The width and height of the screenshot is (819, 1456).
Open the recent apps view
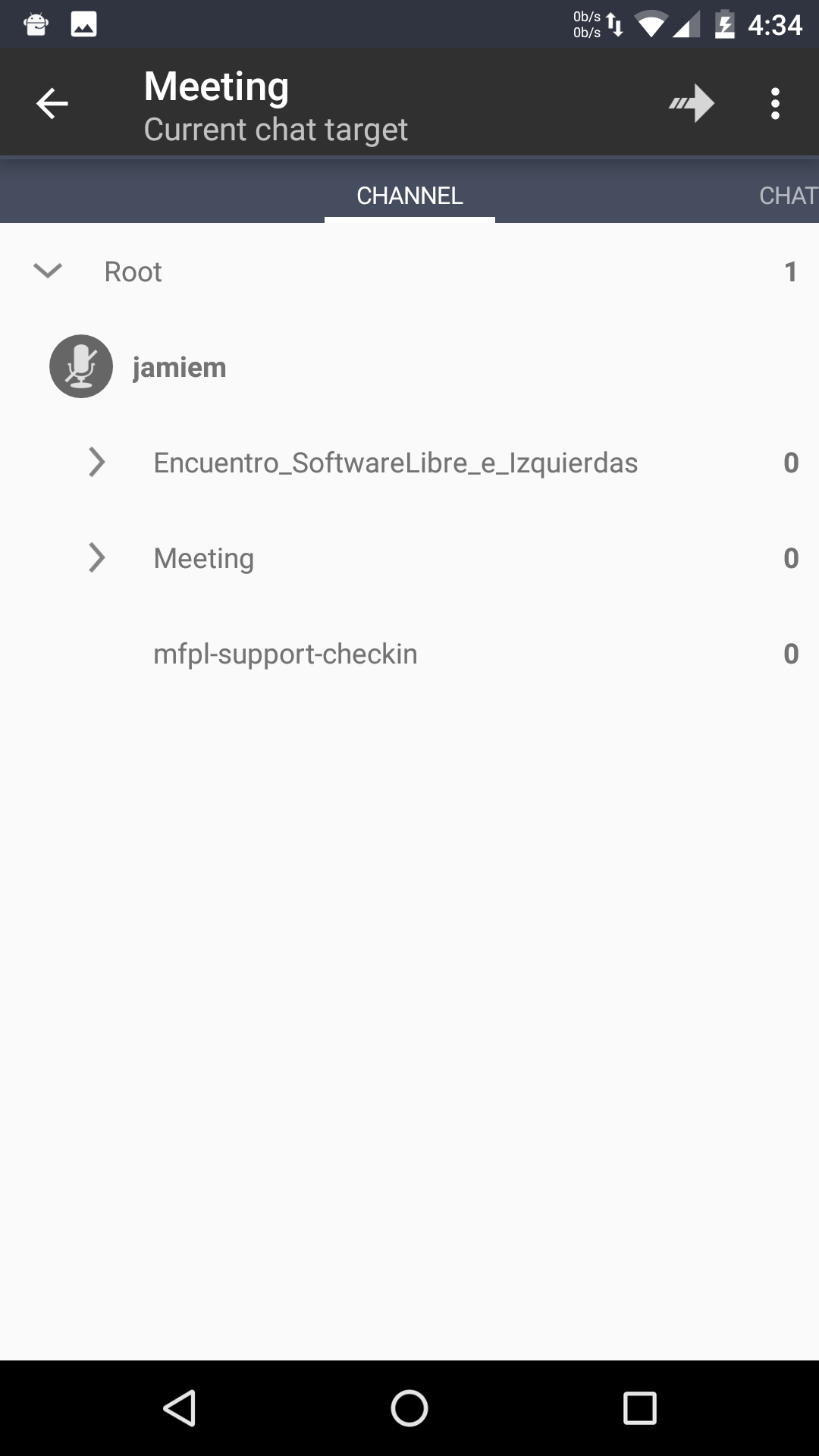click(x=639, y=1409)
